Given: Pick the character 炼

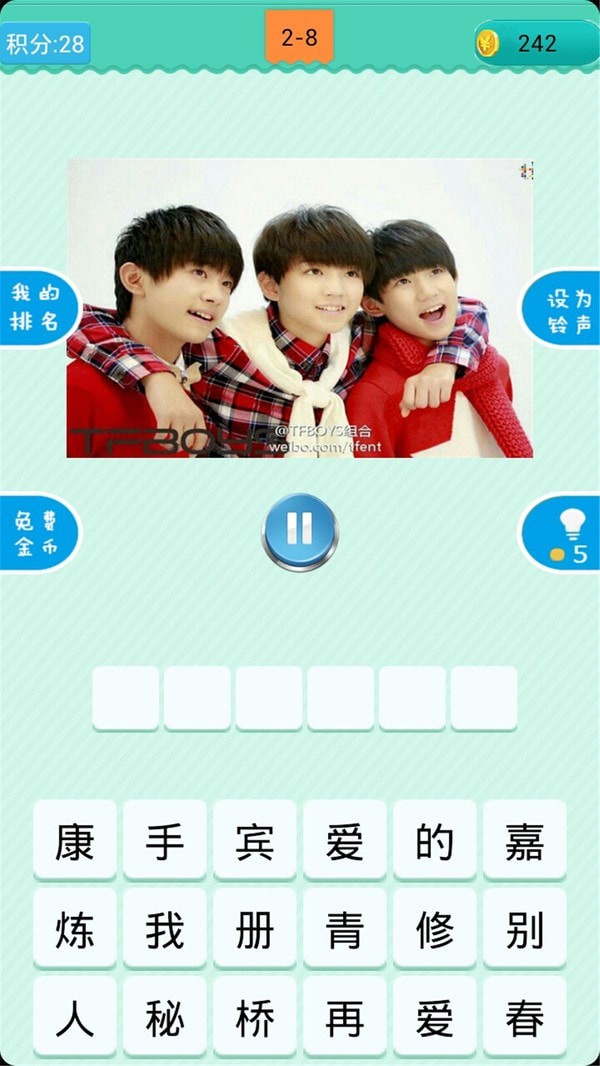Looking at the screenshot, I should pos(75,930).
